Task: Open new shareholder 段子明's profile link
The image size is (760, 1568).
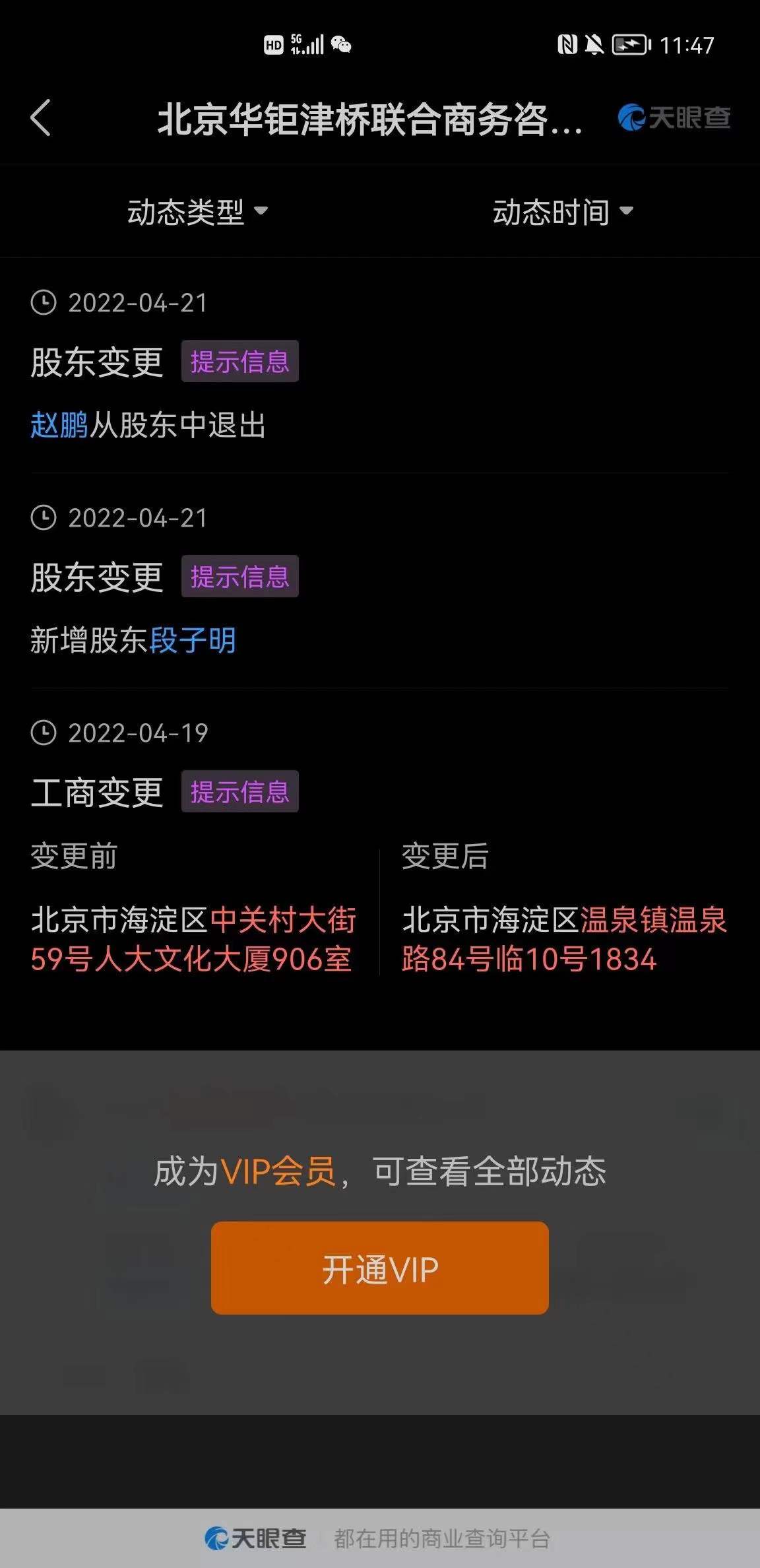Action: coord(193,641)
